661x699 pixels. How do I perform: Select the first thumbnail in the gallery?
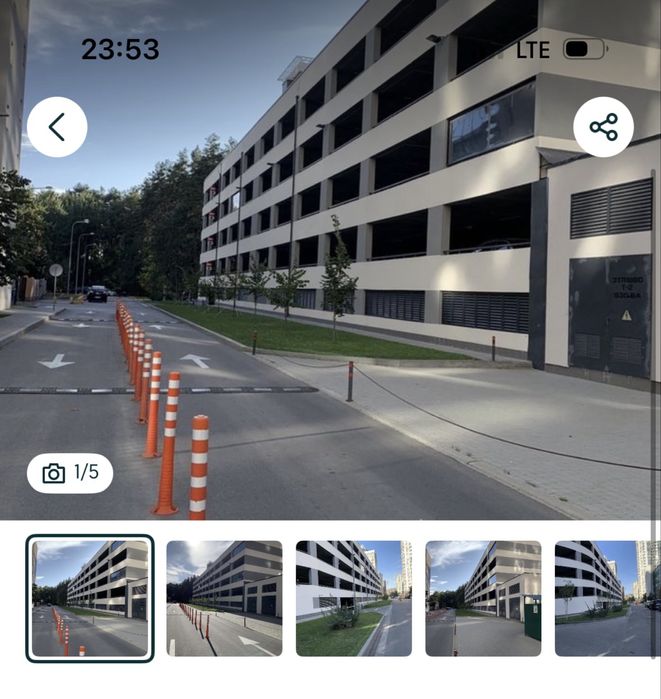click(x=91, y=598)
